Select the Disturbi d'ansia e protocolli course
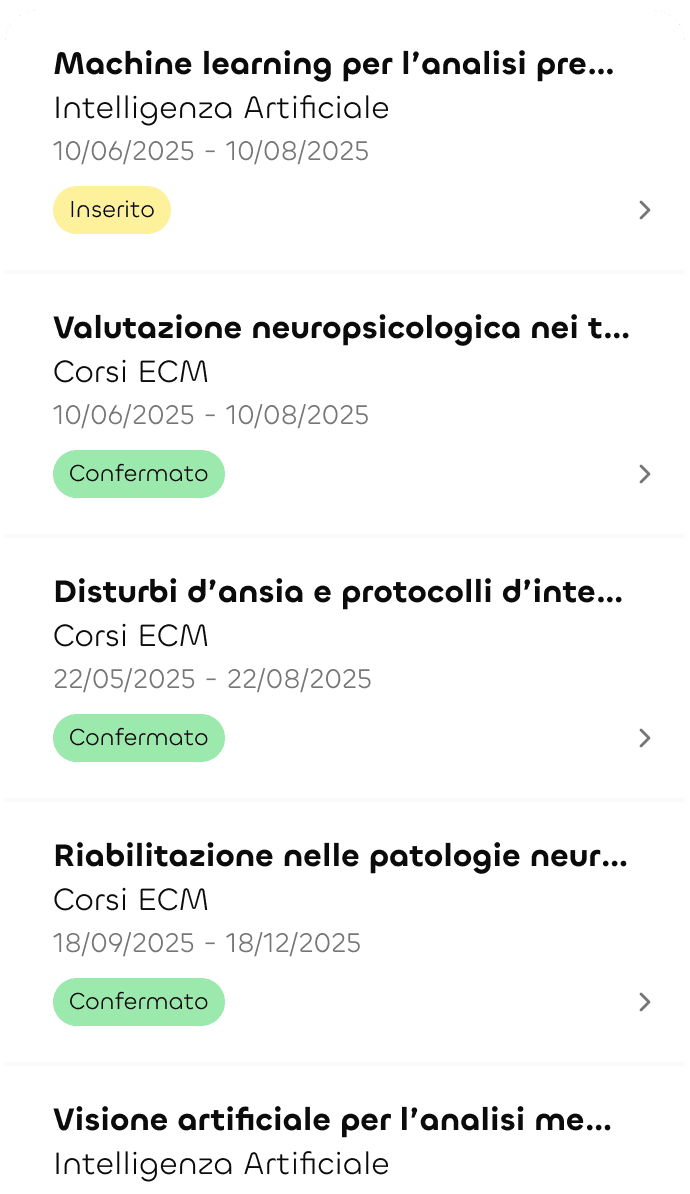This screenshot has height=1194, width=690. pos(338,593)
